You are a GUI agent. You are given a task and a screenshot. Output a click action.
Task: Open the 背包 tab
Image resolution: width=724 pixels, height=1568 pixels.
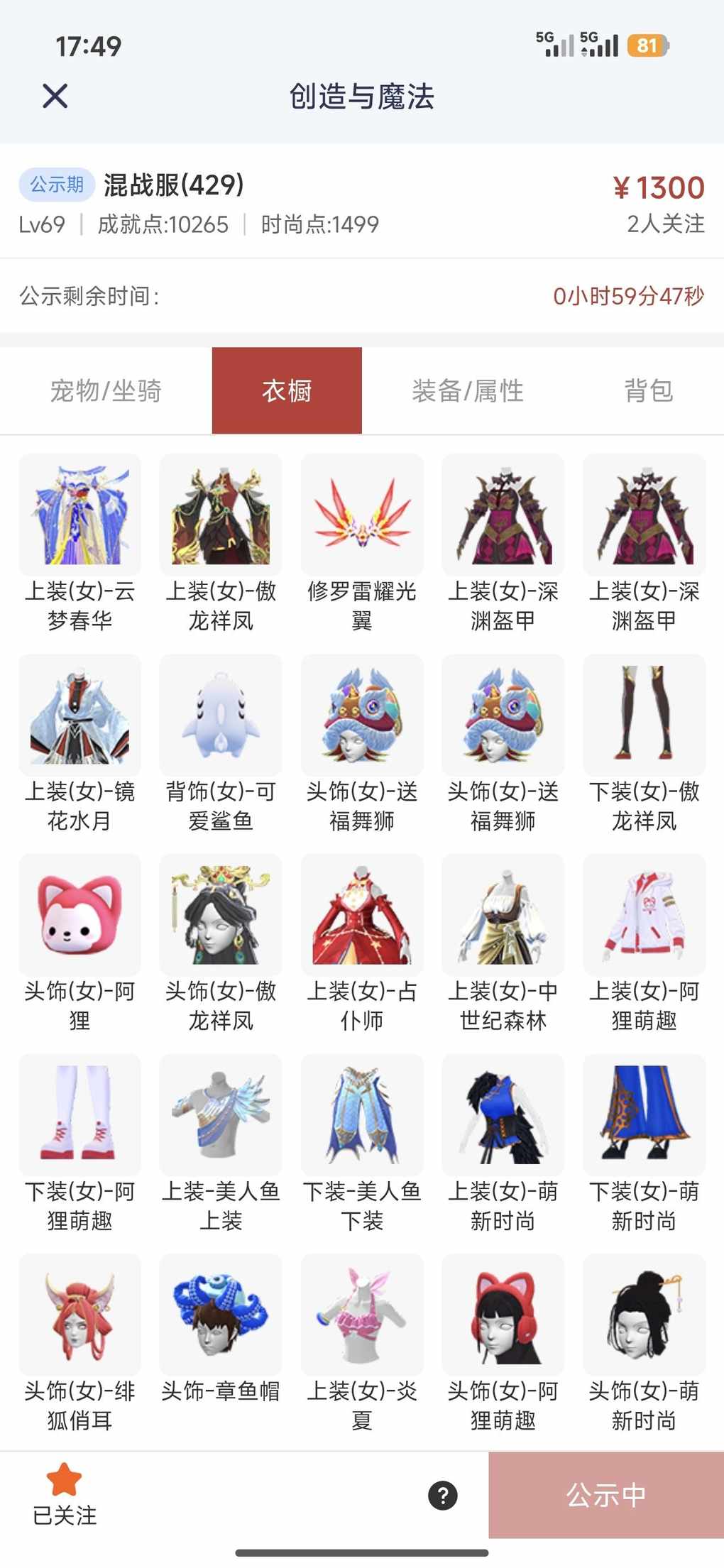coord(648,390)
